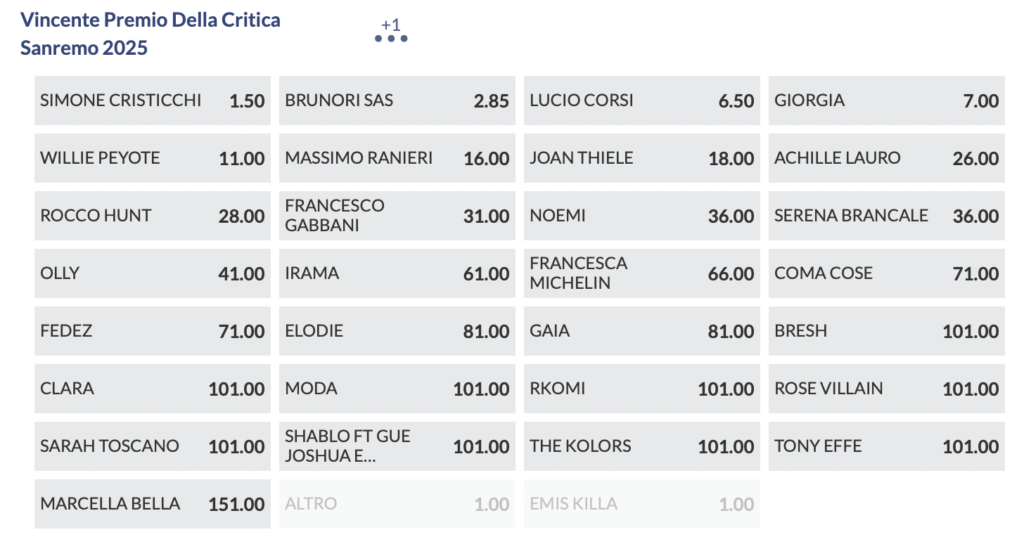The width and height of the screenshot is (1024, 551).
Task: Add Giorgia 7.00 to betslip
Action: point(886,101)
